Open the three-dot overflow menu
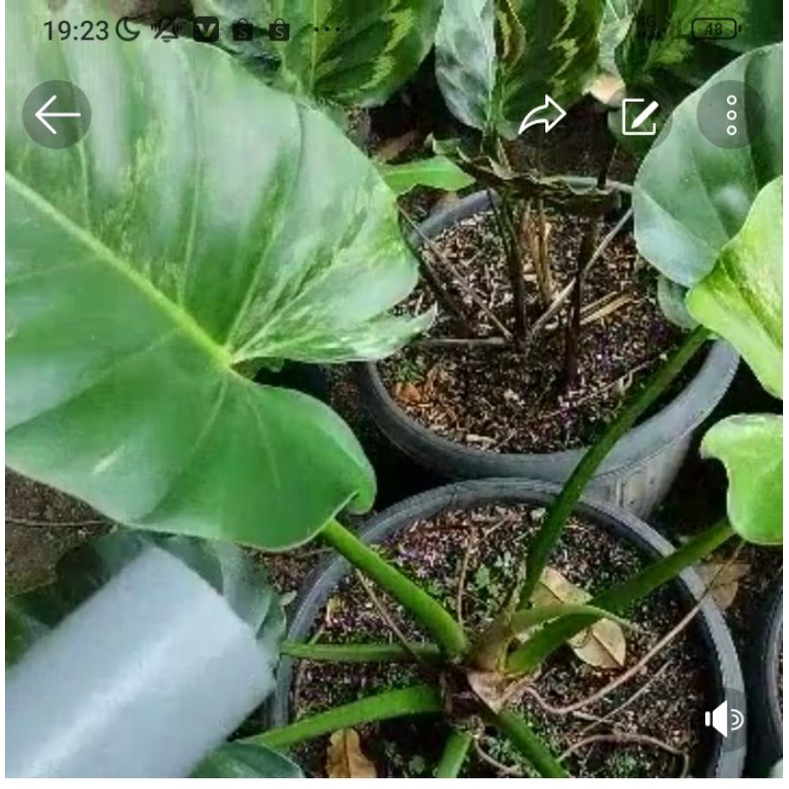The height and width of the screenshot is (789, 789). tap(731, 115)
